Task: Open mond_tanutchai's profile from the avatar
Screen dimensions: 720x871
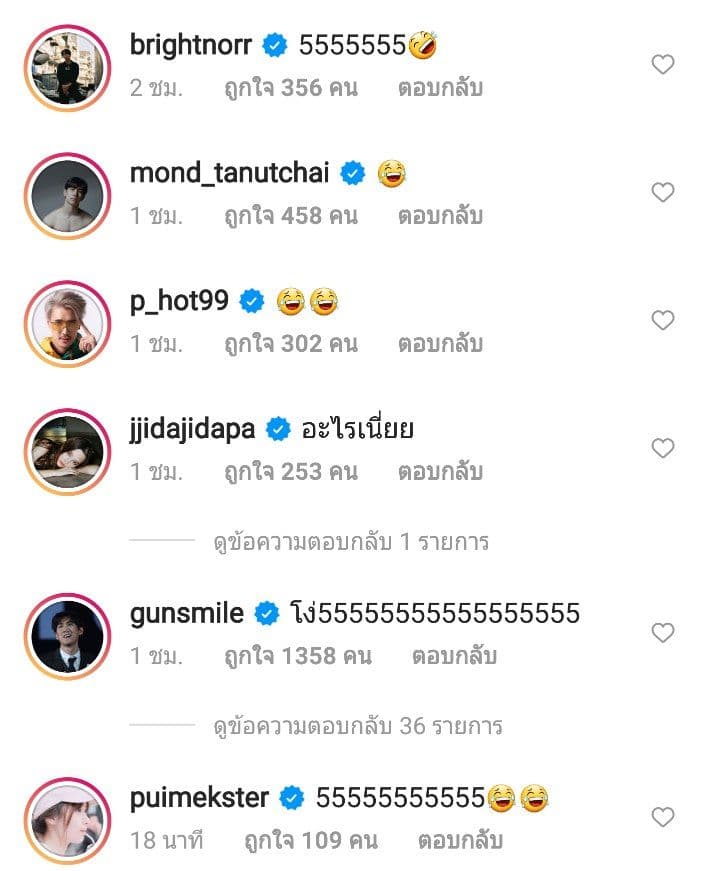Action: click(67, 197)
